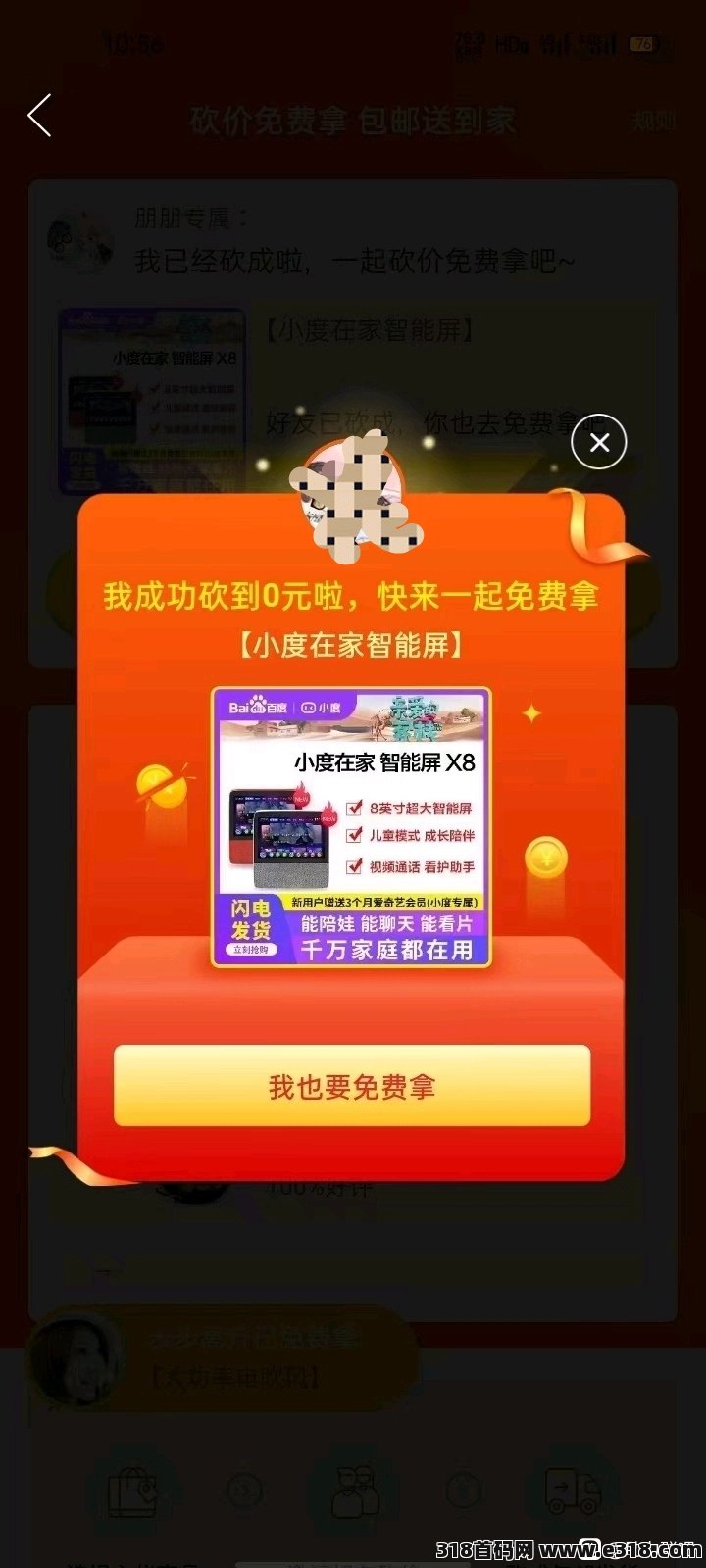Viewport: 706px width, 1568px height.
Task: Tap the 我也要免费拿 button
Action: coord(352,1086)
